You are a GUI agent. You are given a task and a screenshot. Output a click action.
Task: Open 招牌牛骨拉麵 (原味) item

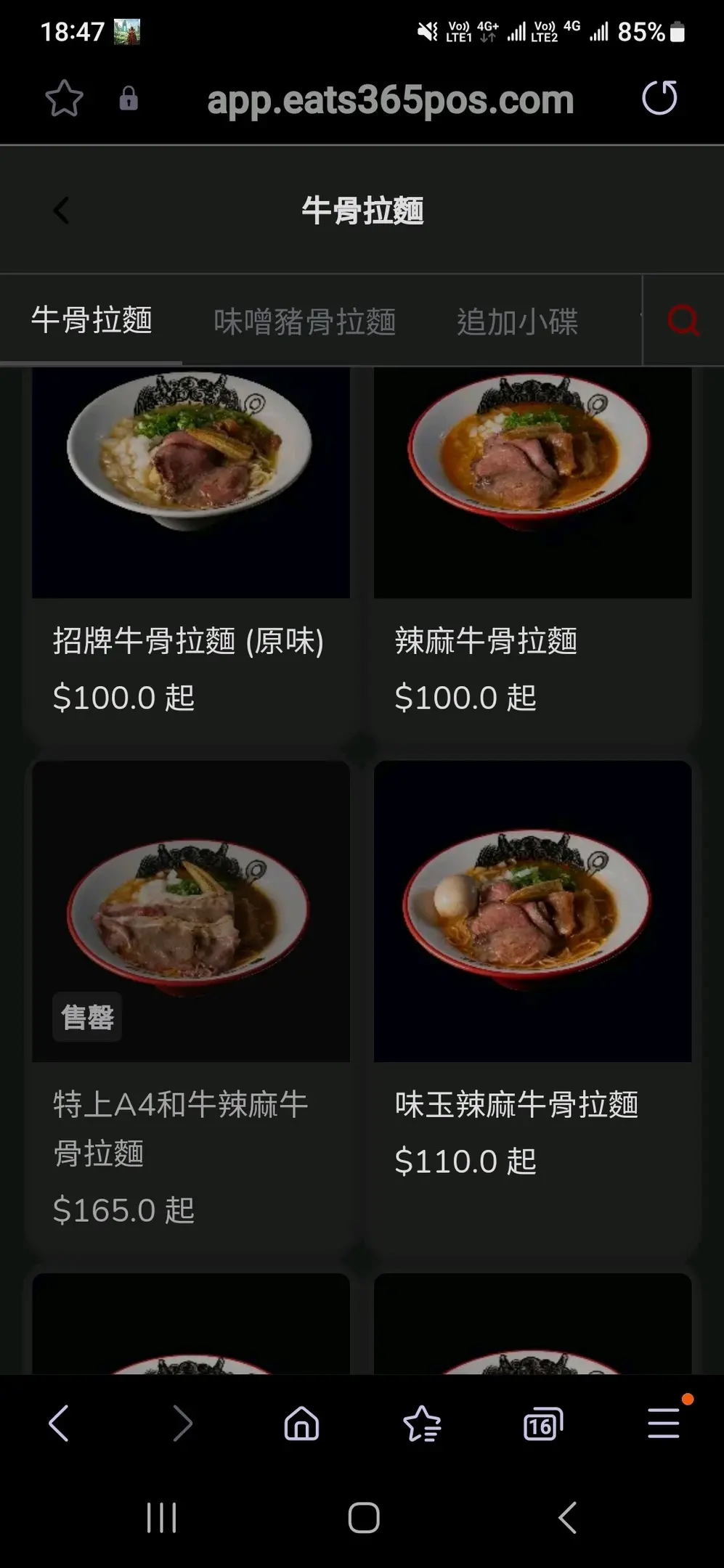190,552
